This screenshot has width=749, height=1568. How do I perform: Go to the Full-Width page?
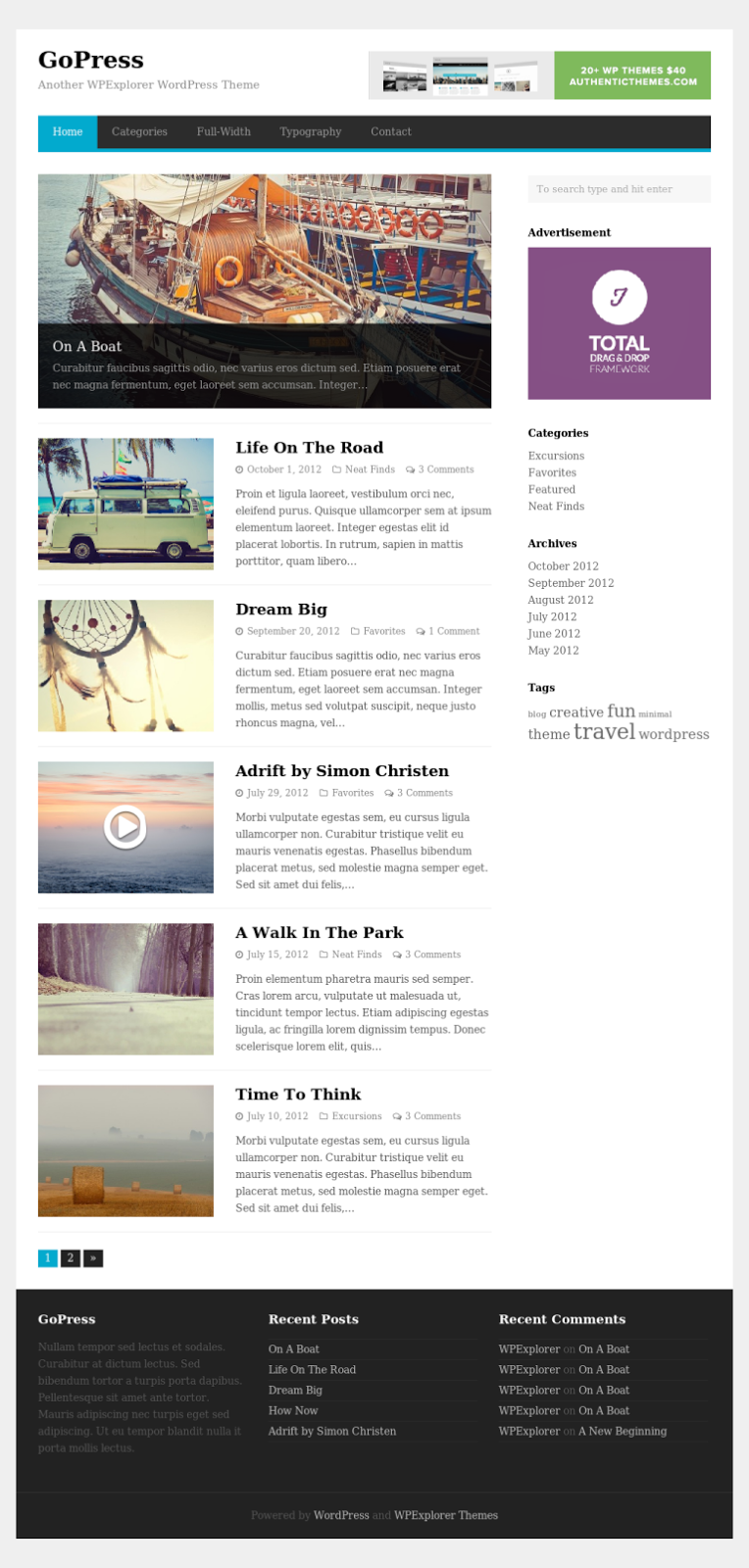tap(224, 131)
